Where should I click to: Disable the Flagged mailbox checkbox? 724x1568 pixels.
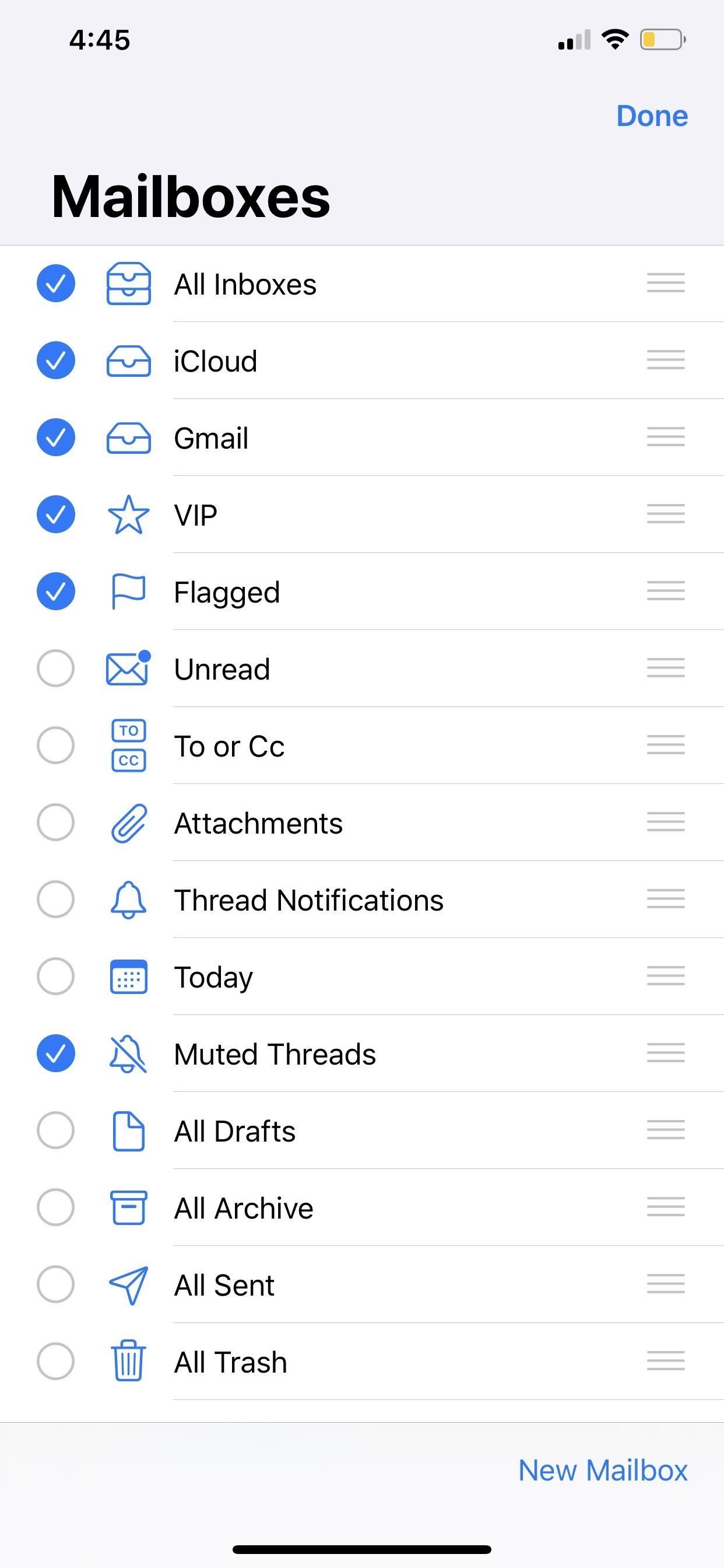[55, 591]
